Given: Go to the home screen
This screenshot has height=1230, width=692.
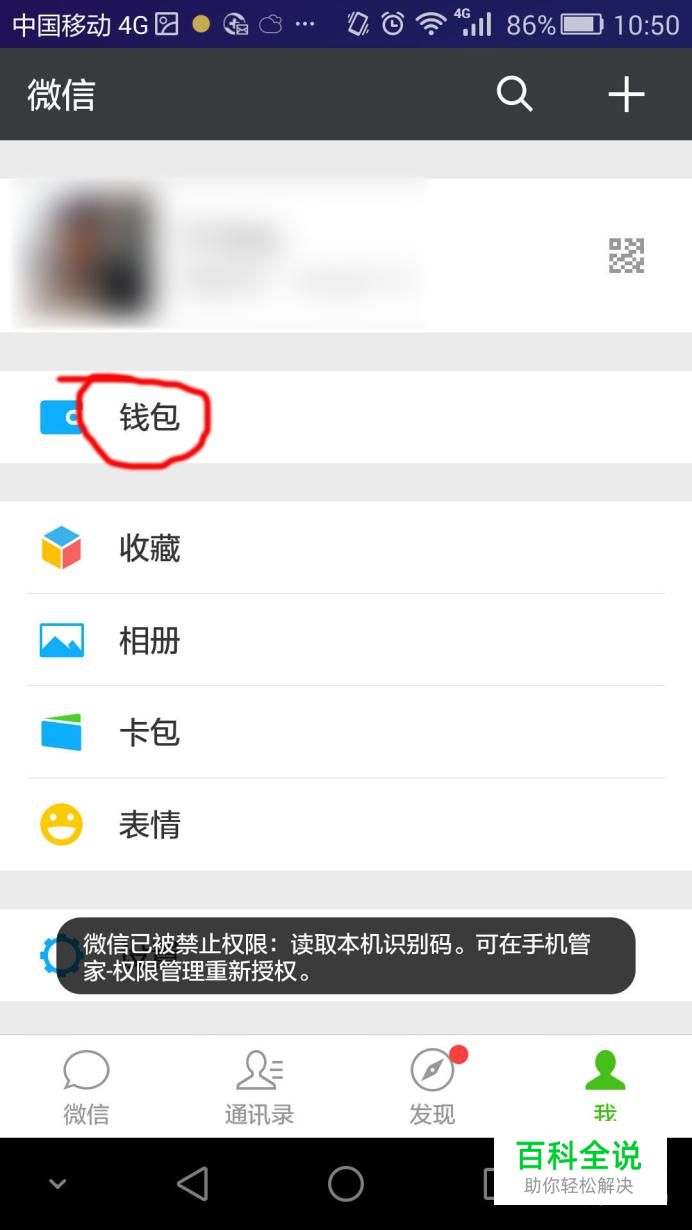Looking at the screenshot, I should [x=346, y=1184].
